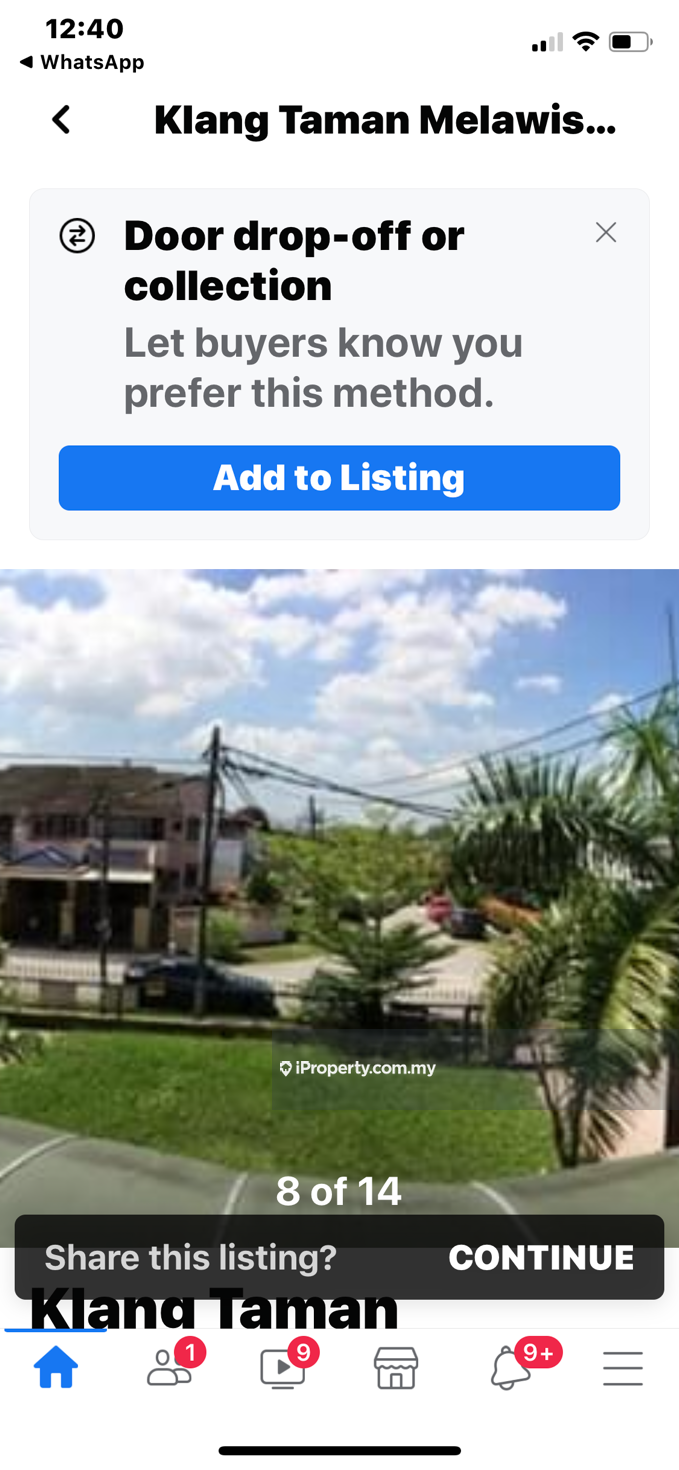Dismiss the door drop-off suggestion card
This screenshot has height=1470, width=679.
coord(605,233)
